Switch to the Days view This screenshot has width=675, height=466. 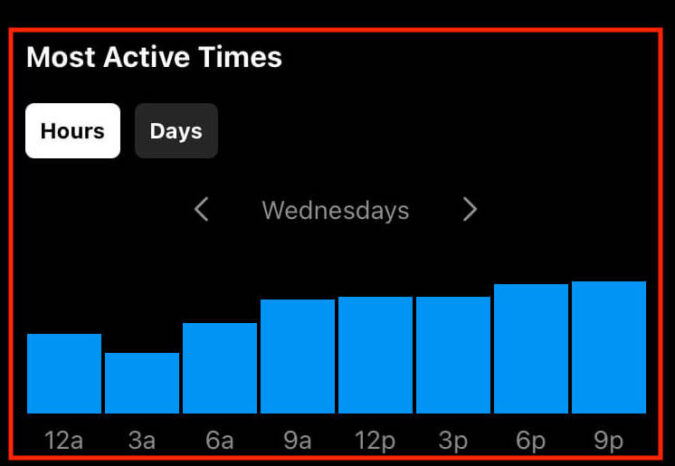[176, 131]
